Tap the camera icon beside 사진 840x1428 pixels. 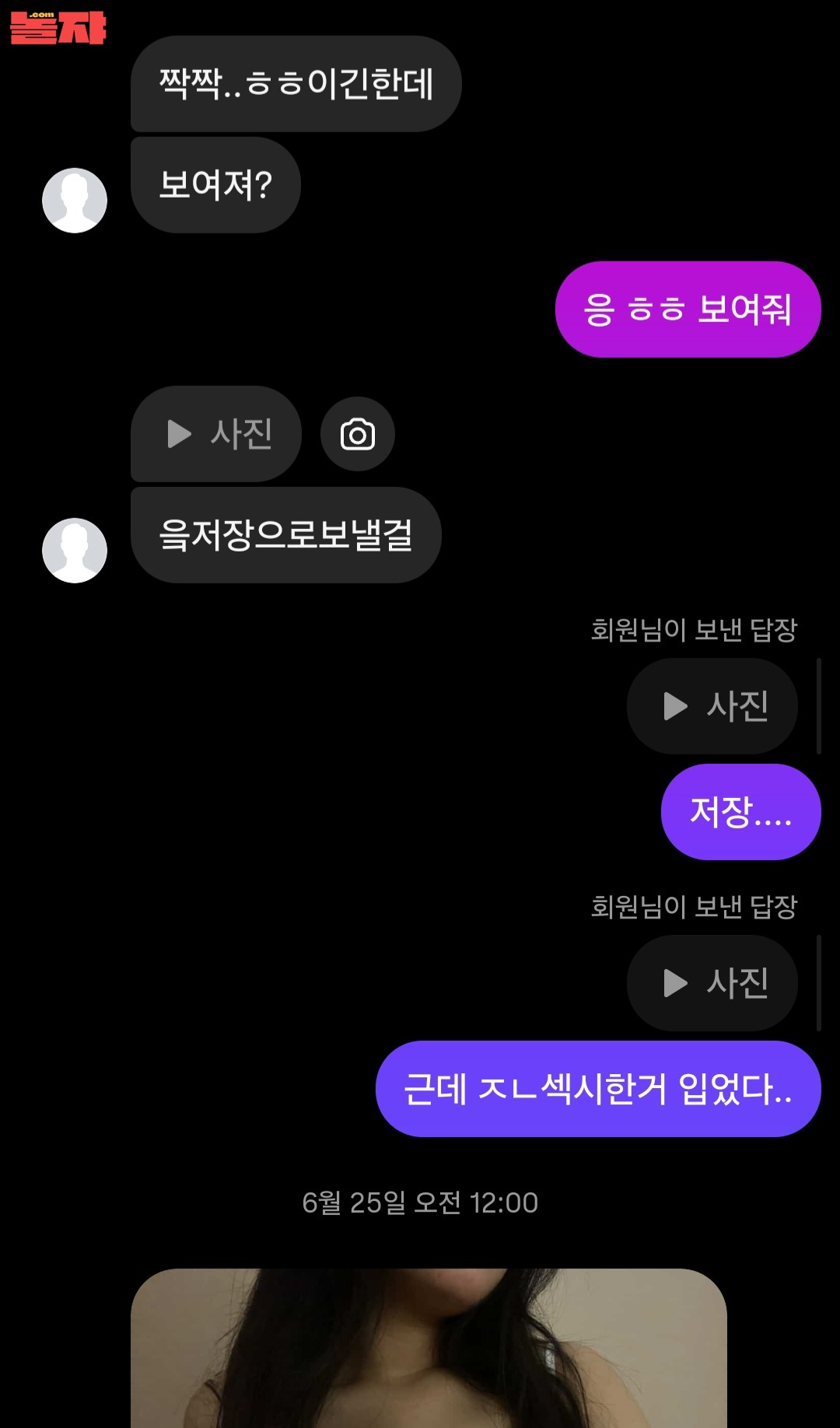358,434
